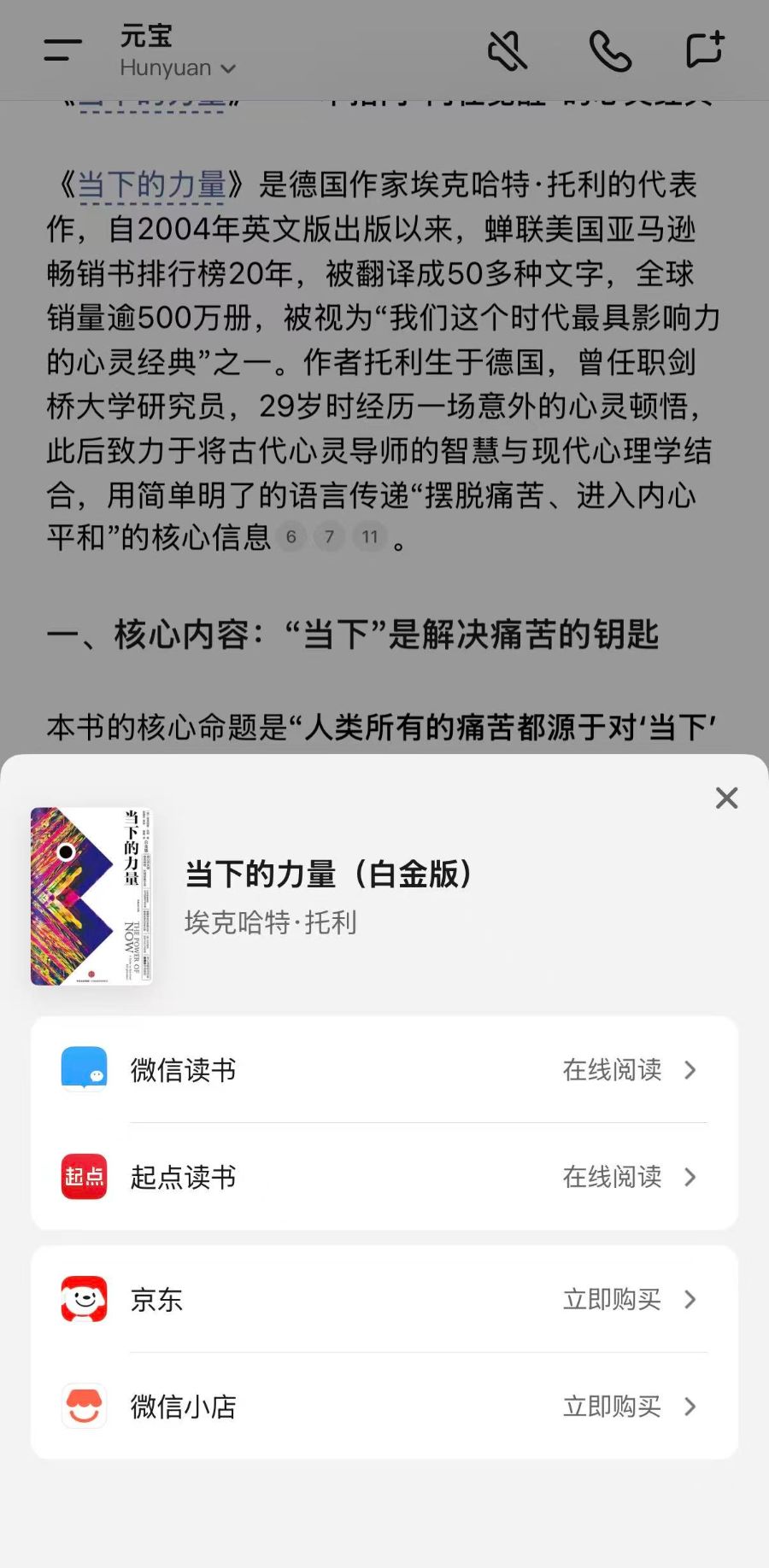Start a voice call with 元宝
Image resolution: width=769 pixels, height=1568 pixels.
(x=610, y=51)
